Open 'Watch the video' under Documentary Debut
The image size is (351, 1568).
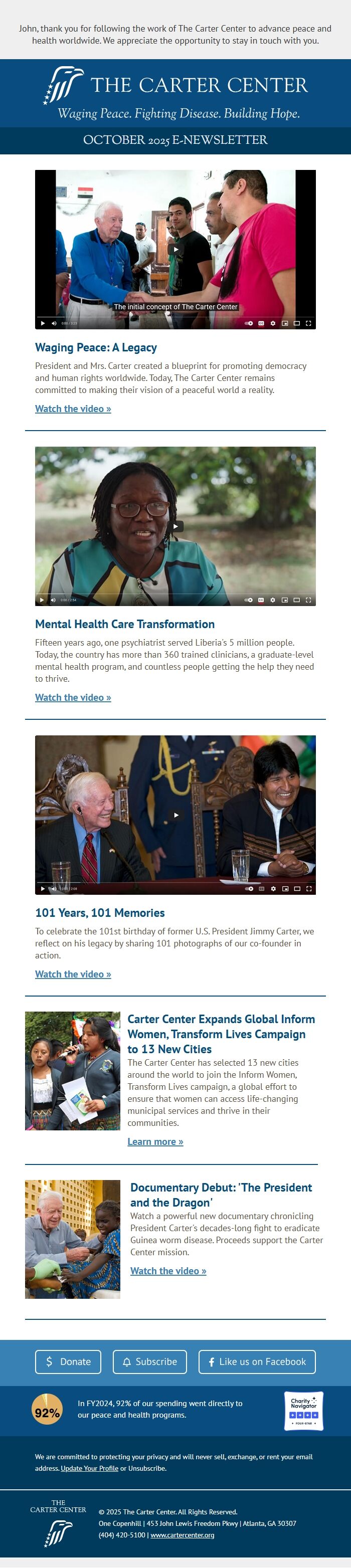coord(168,1270)
